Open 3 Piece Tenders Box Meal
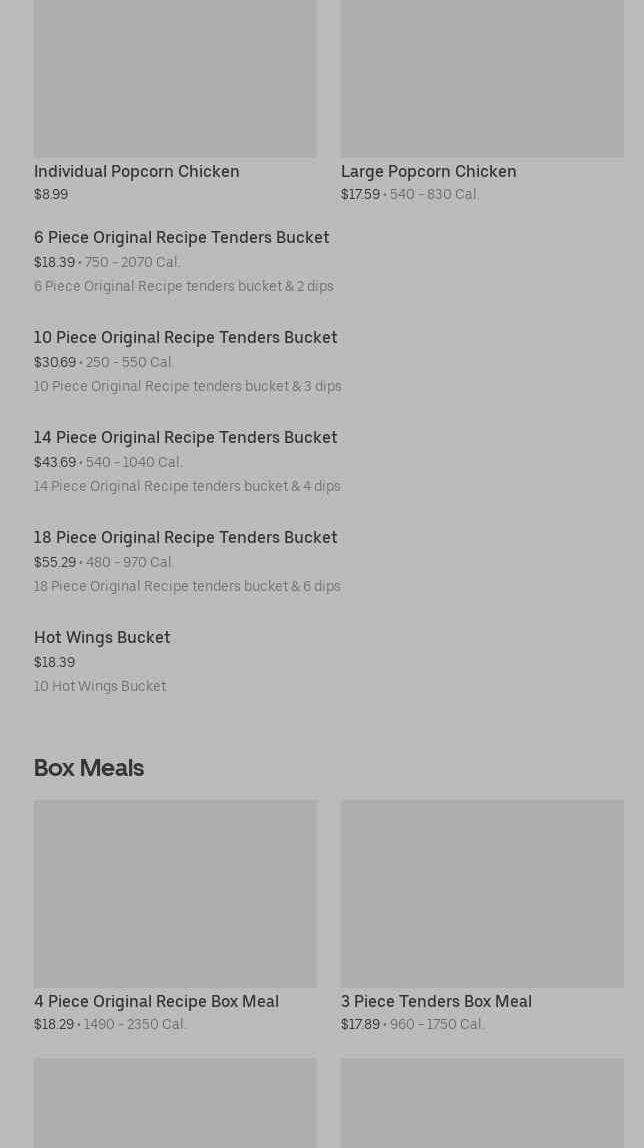 436,1001
